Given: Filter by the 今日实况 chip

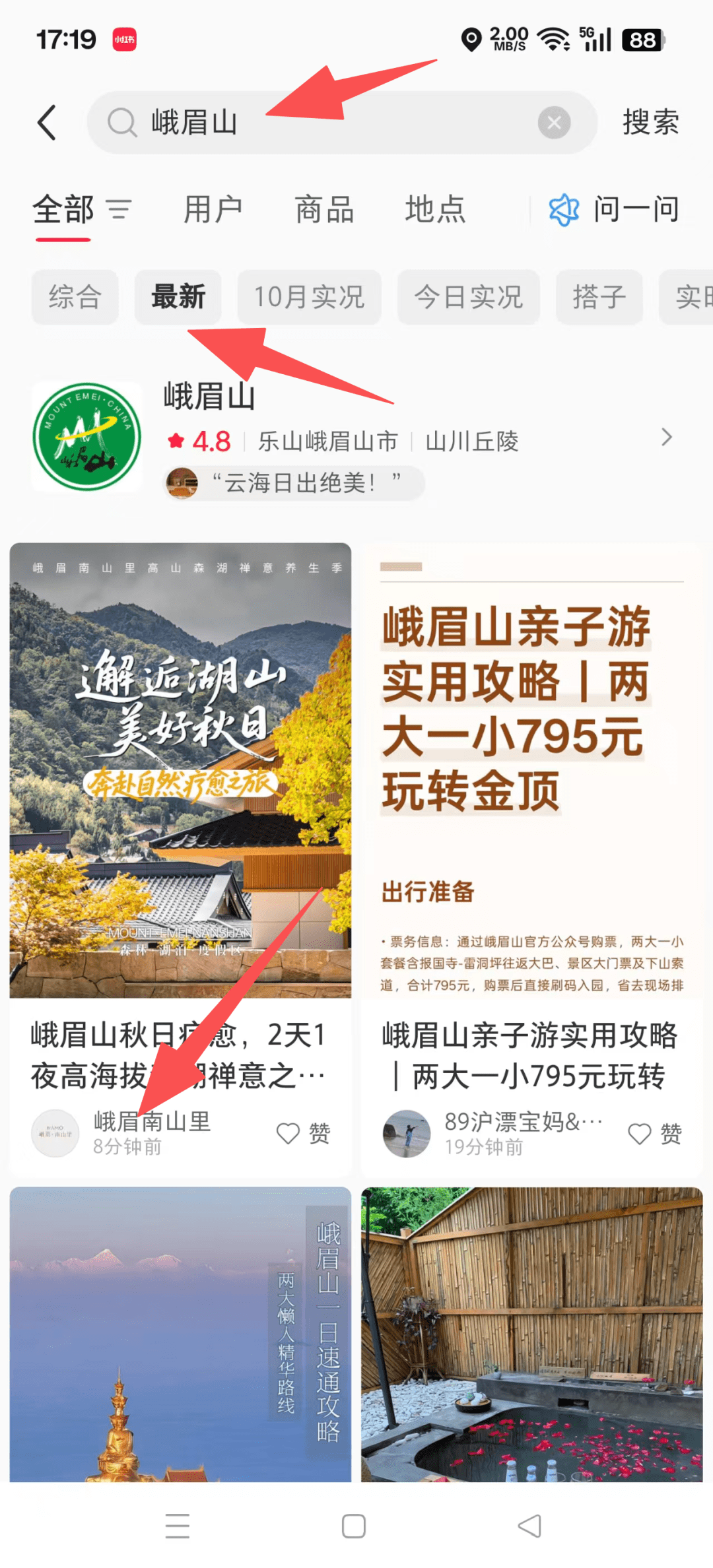Looking at the screenshot, I should tap(468, 297).
